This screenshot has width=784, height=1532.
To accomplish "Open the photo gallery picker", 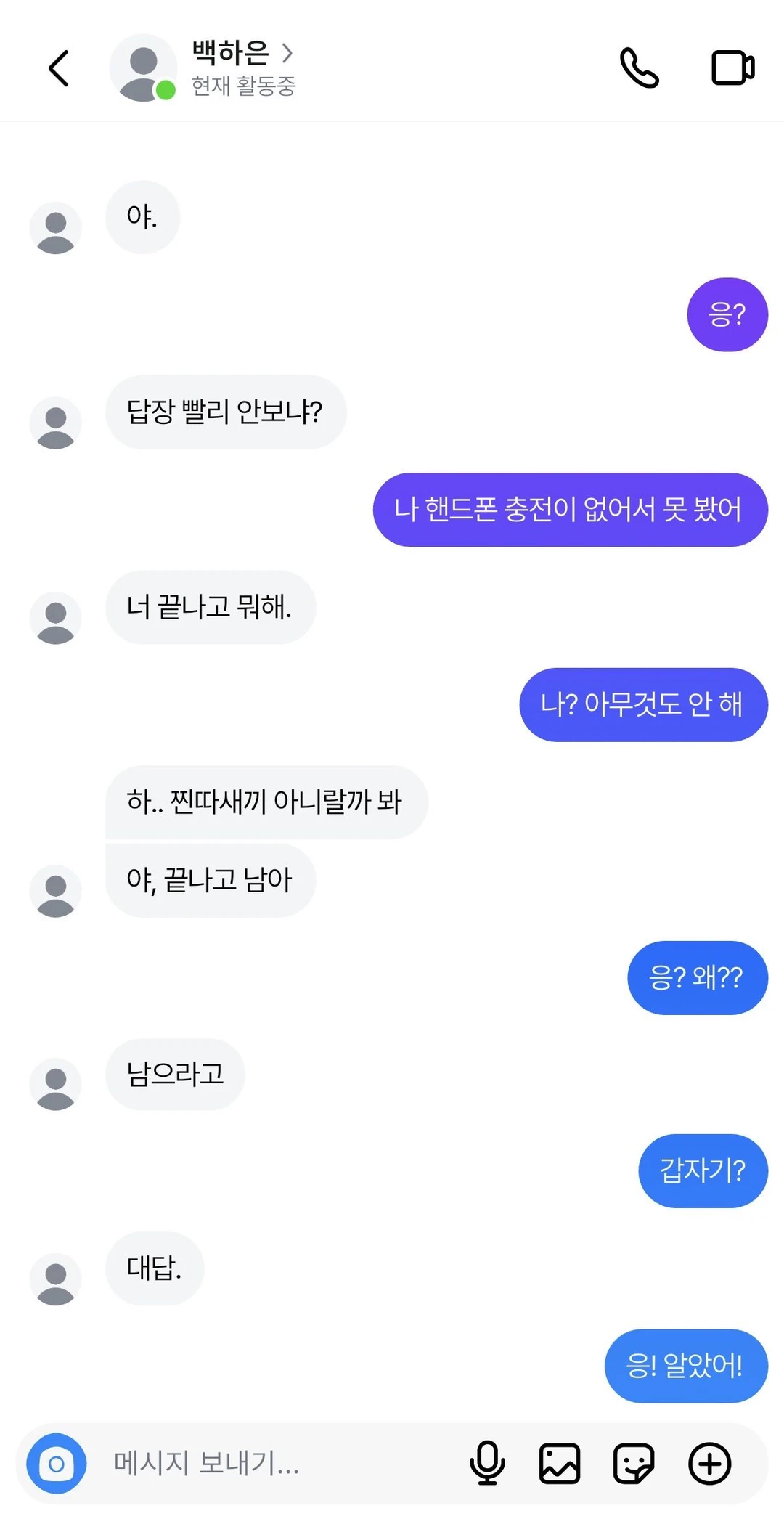I will click(559, 1463).
